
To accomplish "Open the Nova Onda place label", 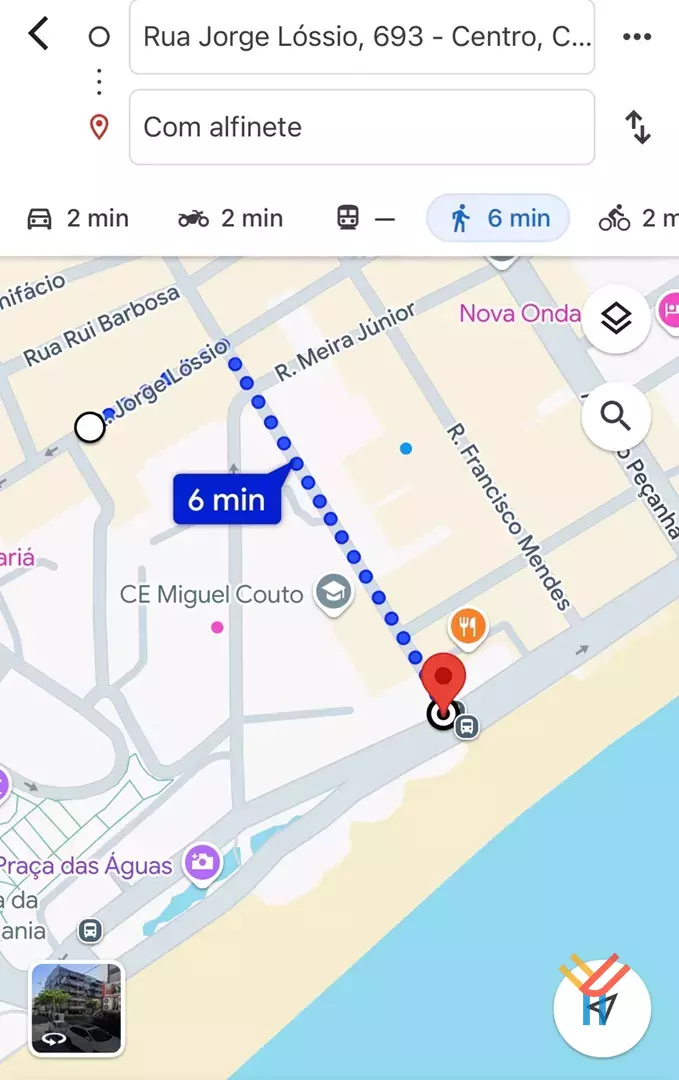I will click(520, 313).
